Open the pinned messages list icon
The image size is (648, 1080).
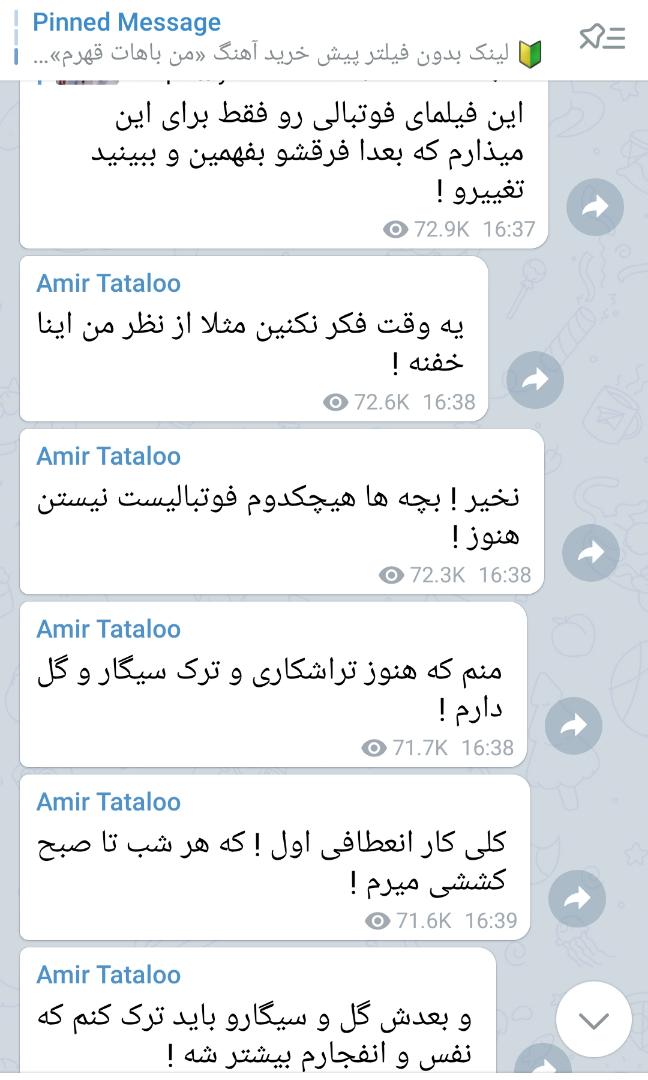point(602,38)
